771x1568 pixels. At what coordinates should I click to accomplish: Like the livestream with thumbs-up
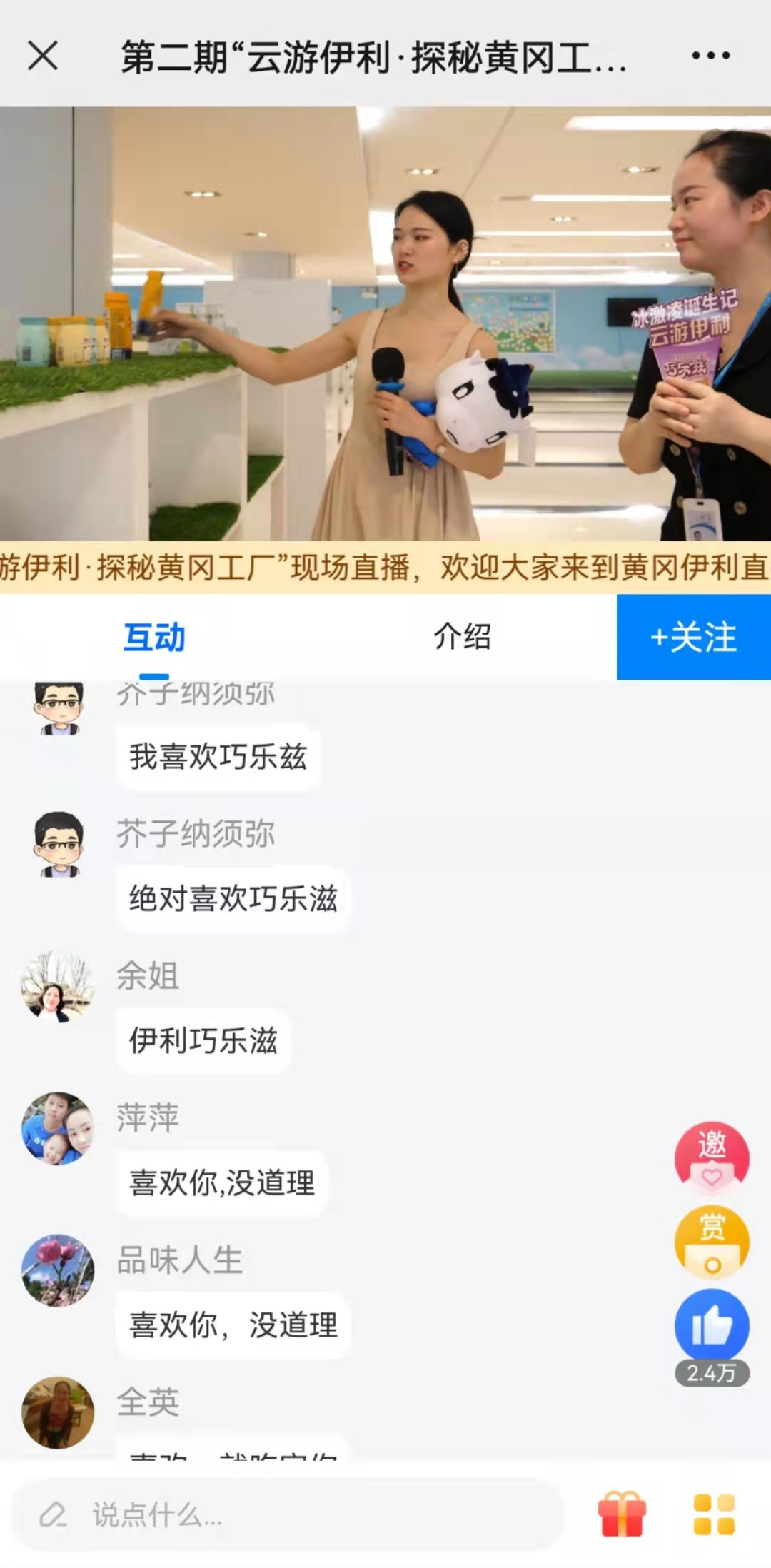point(712,1327)
